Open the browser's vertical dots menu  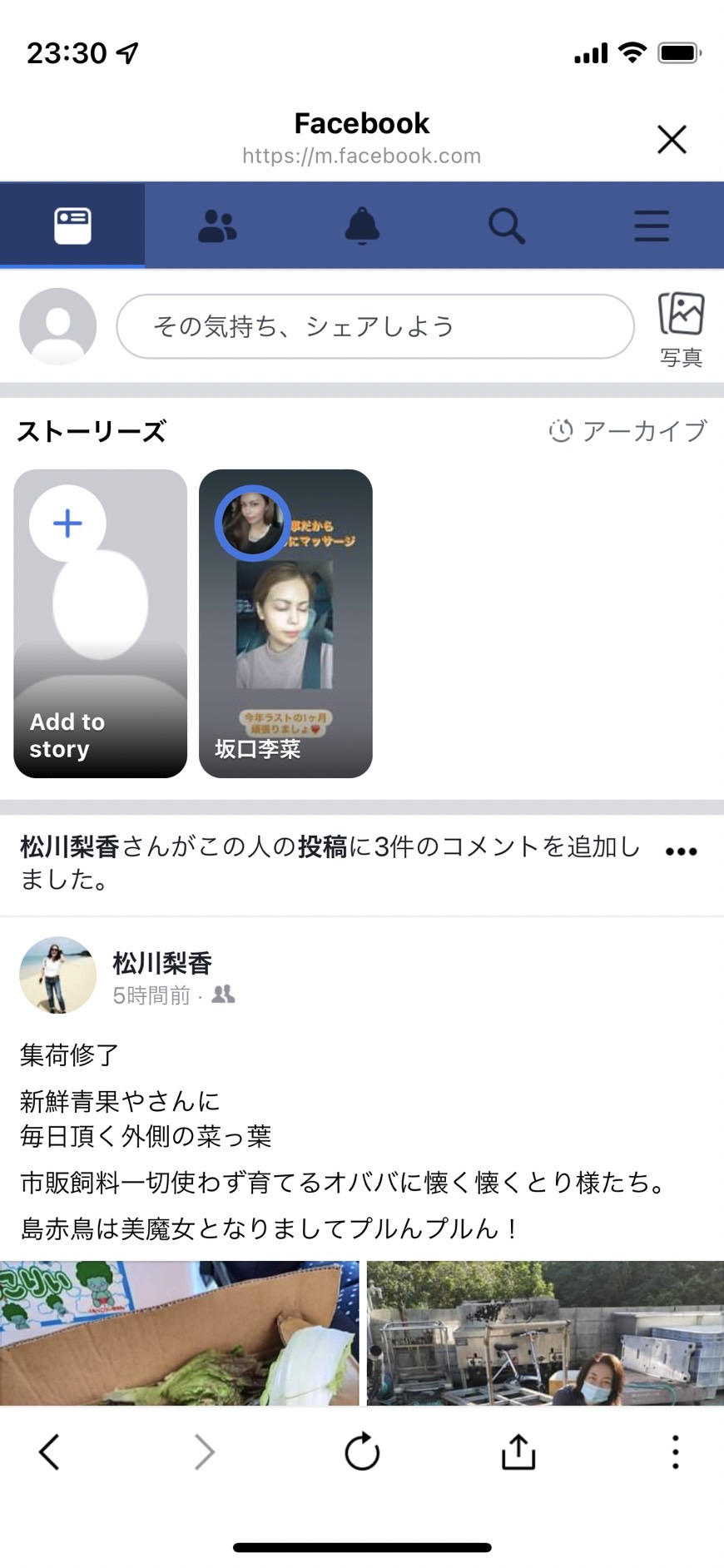click(675, 1452)
